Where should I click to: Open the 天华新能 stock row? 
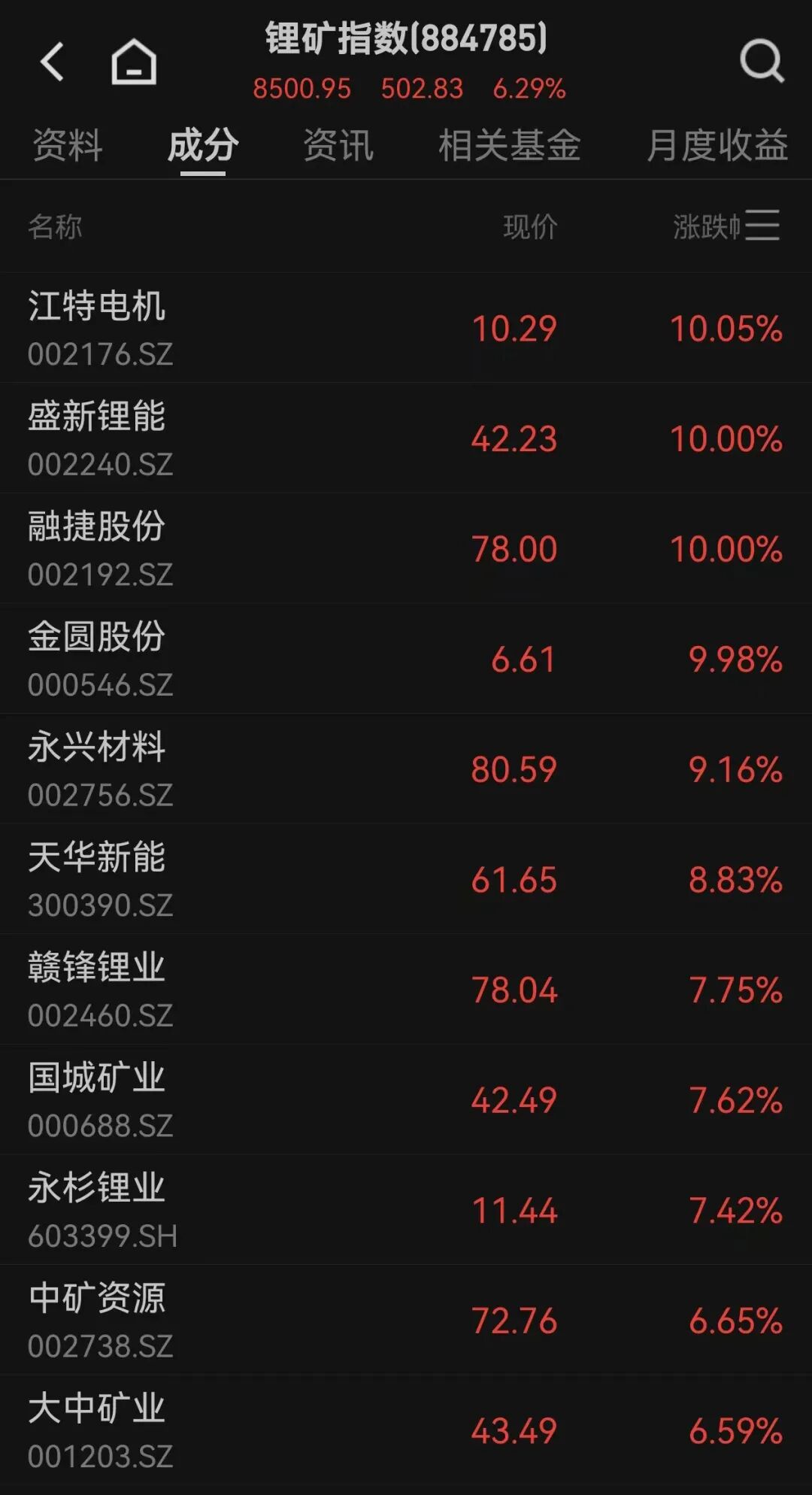coord(406,880)
